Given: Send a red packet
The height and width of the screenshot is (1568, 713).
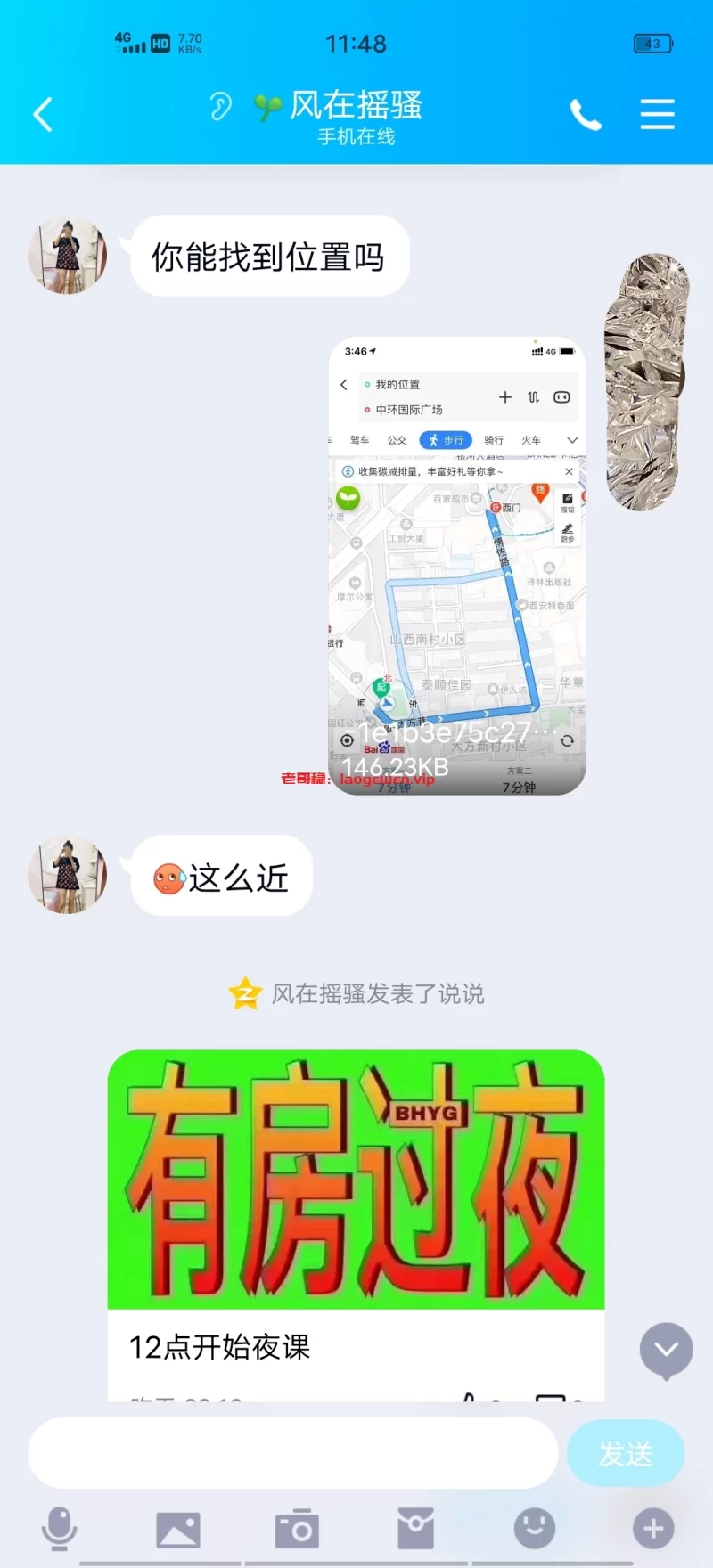Looking at the screenshot, I should (x=415, y=1529).
